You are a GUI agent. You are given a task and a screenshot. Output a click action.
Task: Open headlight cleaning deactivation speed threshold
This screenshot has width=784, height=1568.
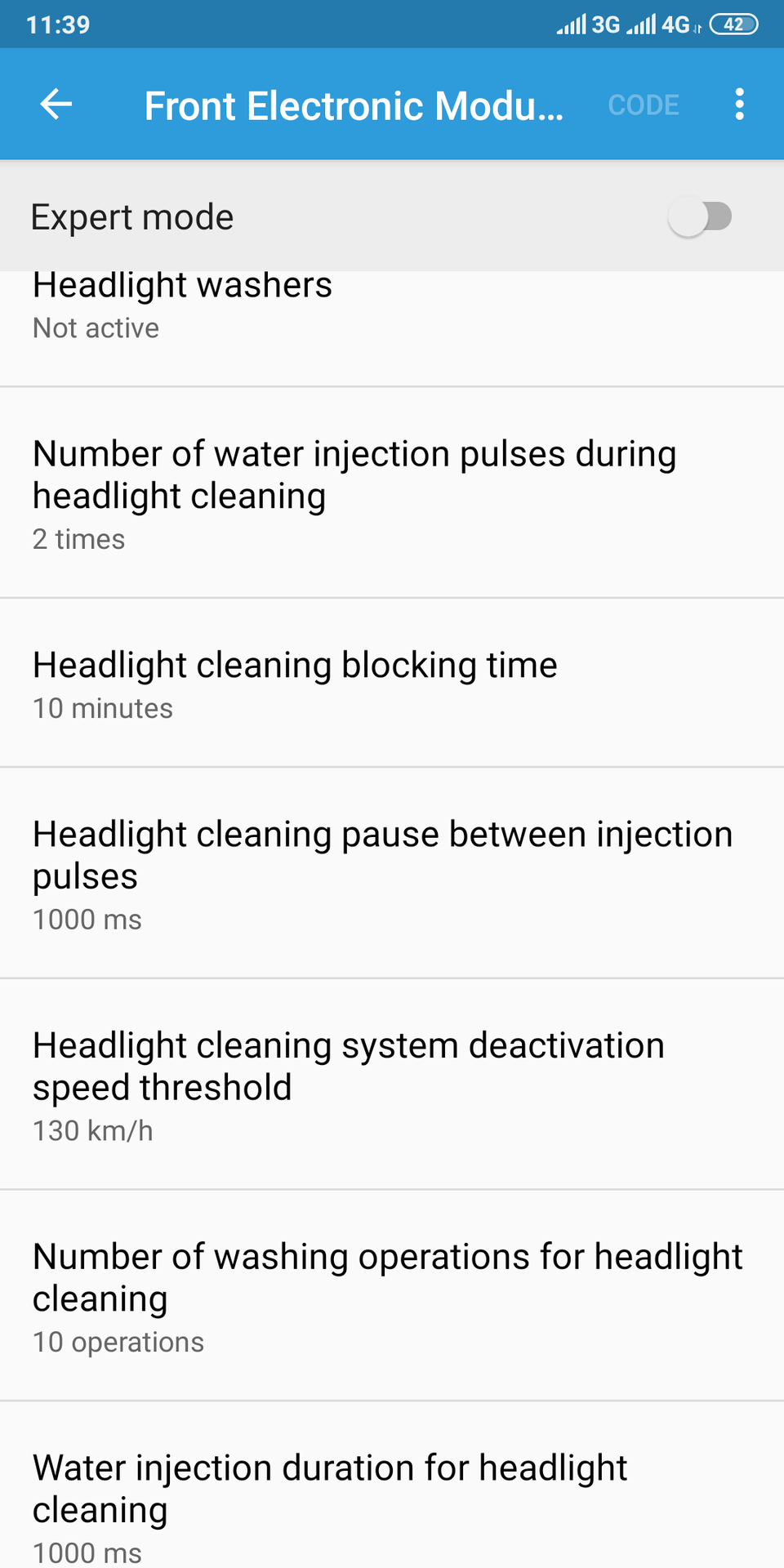(392, 1085)
